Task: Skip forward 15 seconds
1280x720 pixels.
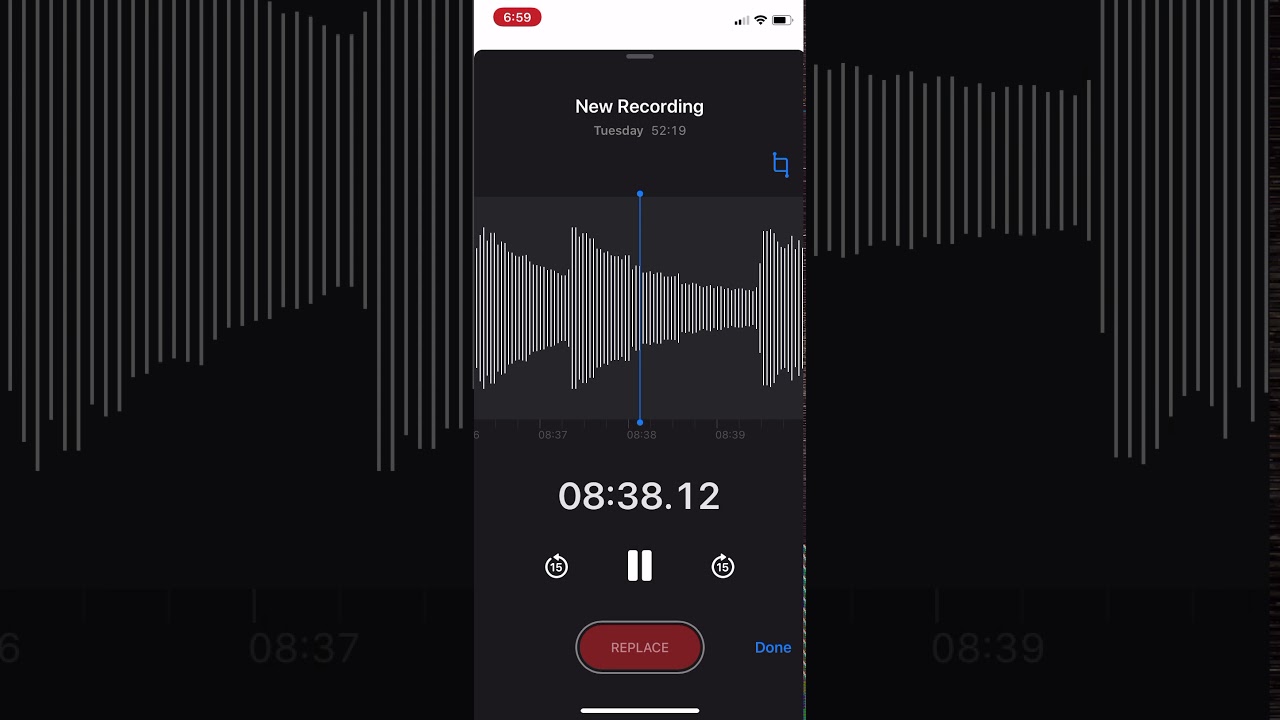Action: pos(723,567)
